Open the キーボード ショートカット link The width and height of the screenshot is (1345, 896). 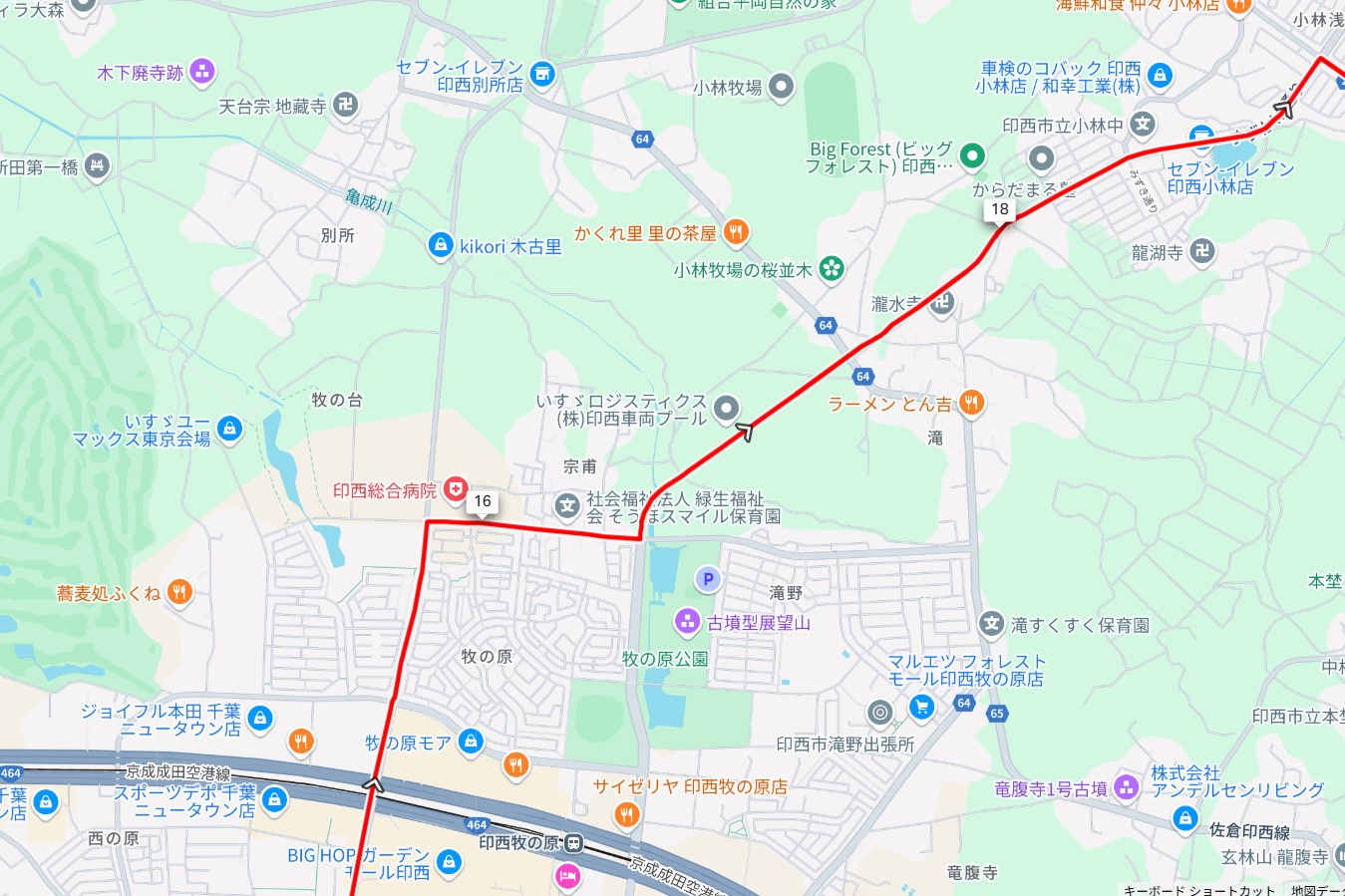pyautogui.click(x=1197, y=890)
